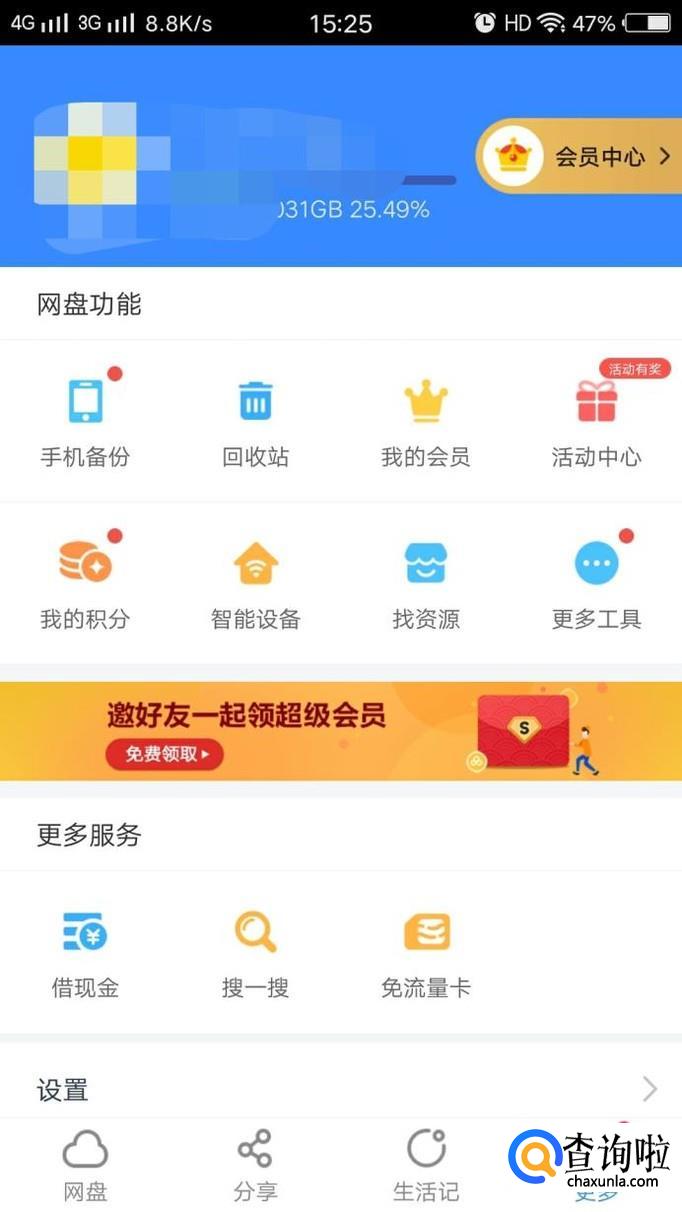
Task: Open 免流量卡 data-free card
Action: click(425, 952)
